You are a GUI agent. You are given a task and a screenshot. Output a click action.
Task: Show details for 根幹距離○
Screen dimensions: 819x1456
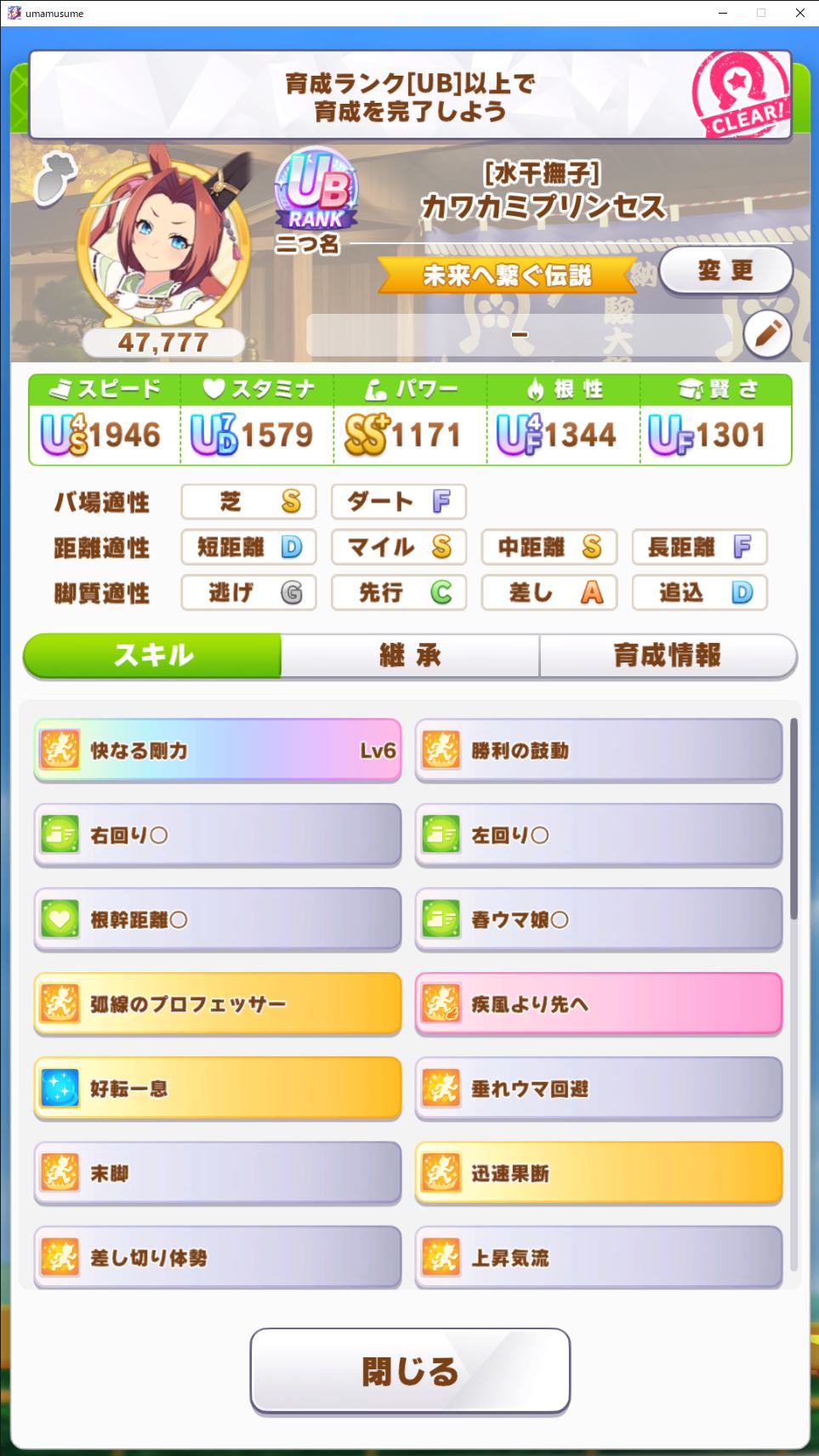coord(218,919)
